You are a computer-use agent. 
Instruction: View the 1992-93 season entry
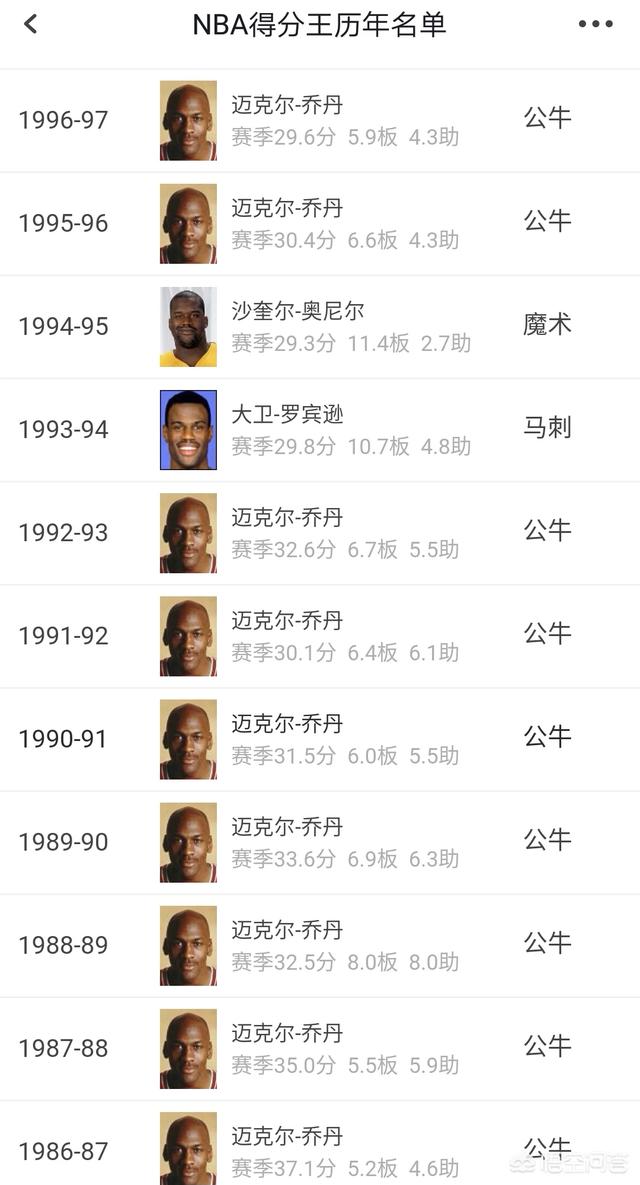pyautogui.click(x=320, y=534)
